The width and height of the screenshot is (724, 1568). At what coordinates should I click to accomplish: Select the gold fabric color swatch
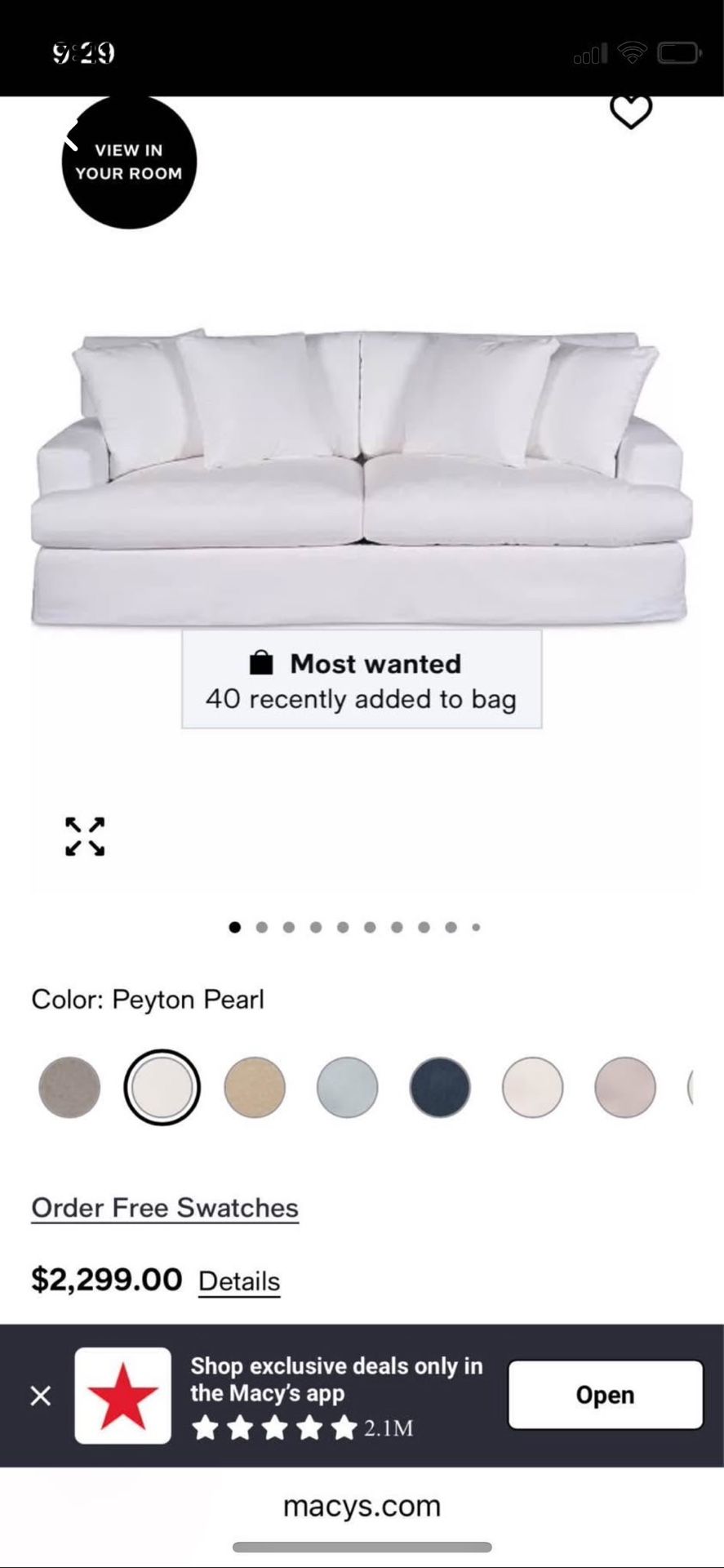pos(254,1086)
